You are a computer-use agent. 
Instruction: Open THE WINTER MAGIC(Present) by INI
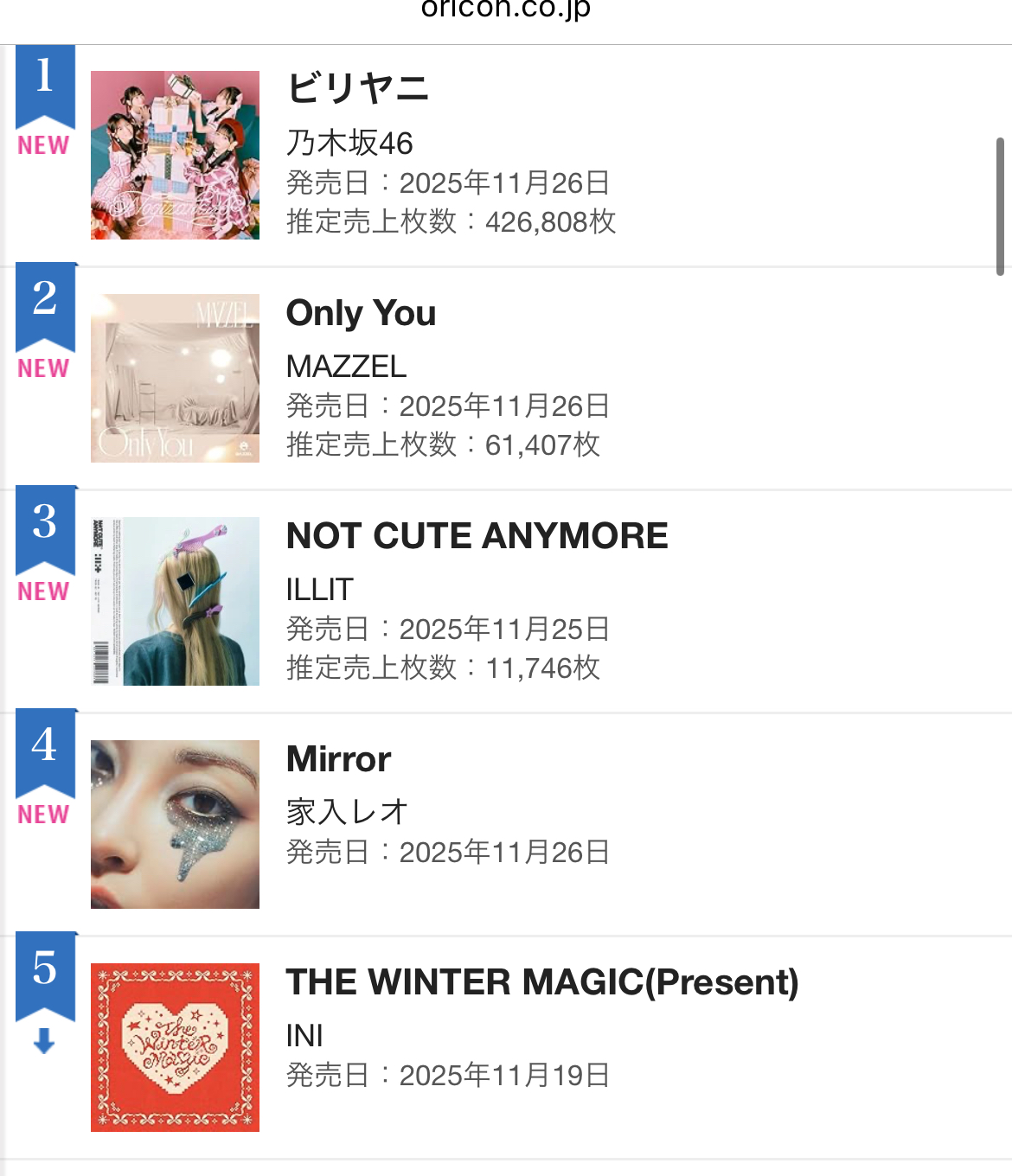coord(541,982)
